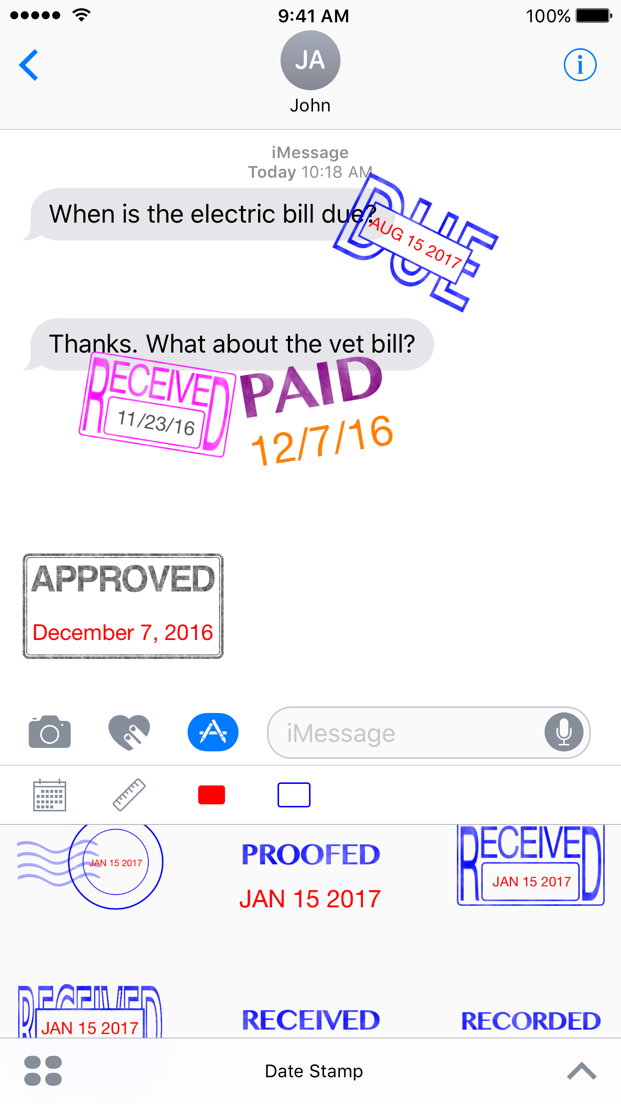Select the blue outline color swatch

point(294,796)
